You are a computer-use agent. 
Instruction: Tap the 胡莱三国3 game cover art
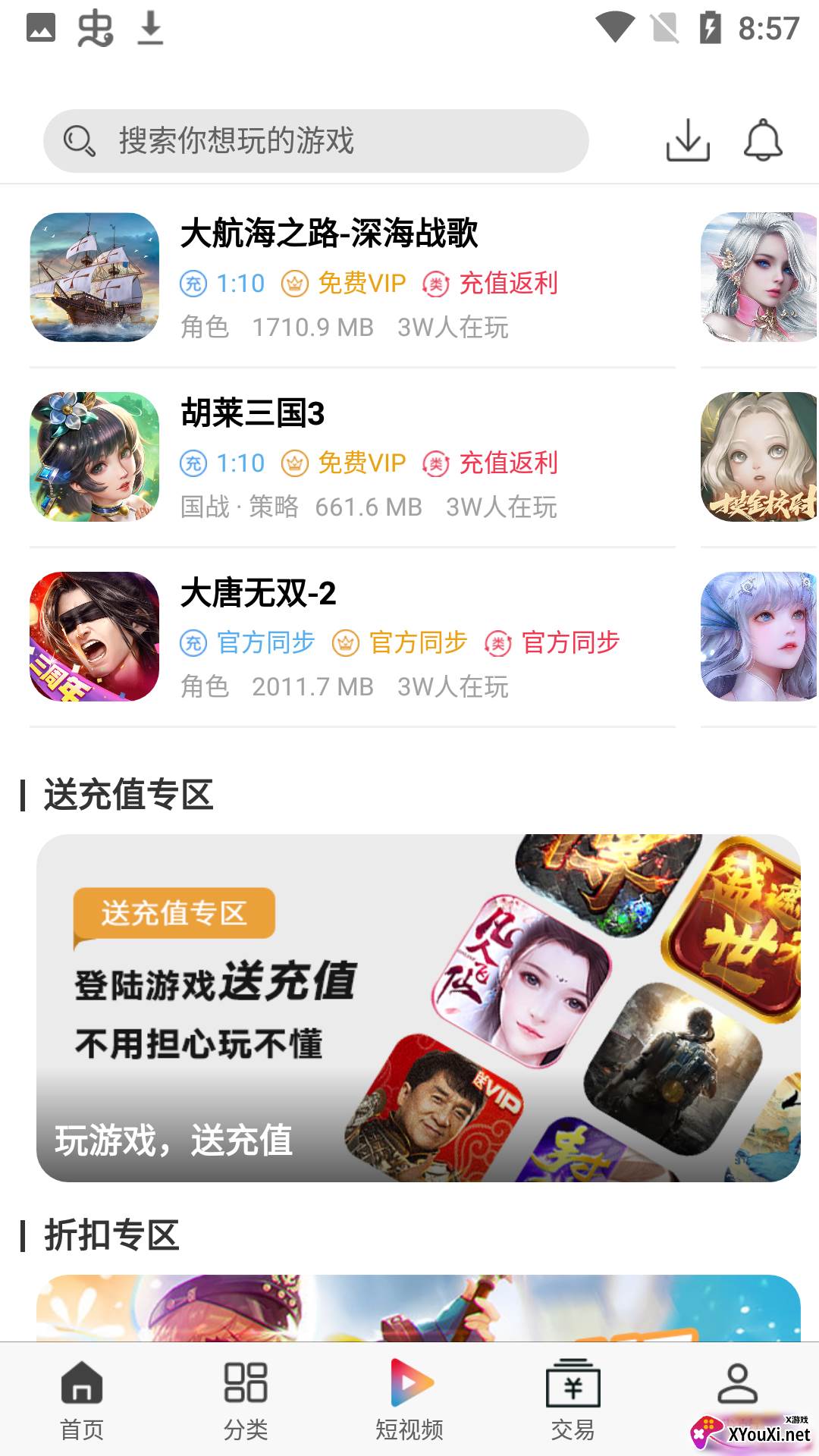[93, 457]
